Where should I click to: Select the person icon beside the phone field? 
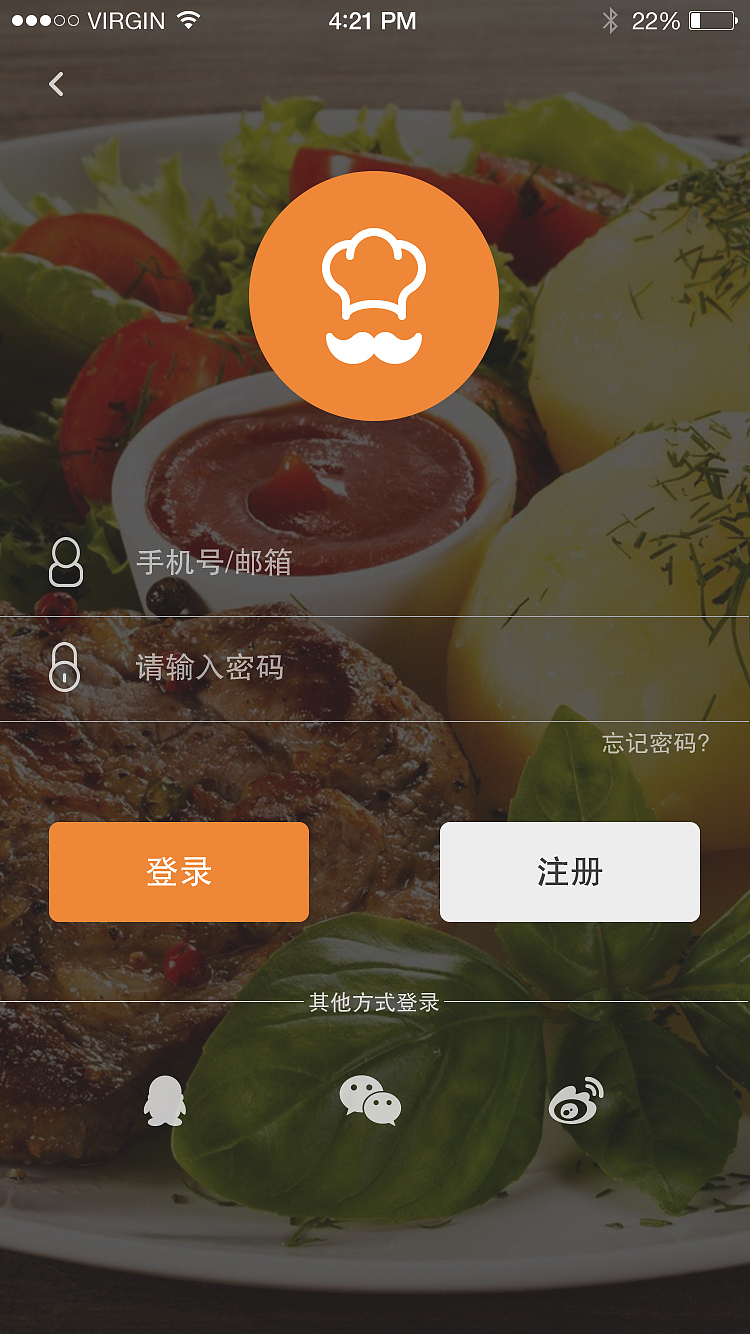[x=64, y=563]
